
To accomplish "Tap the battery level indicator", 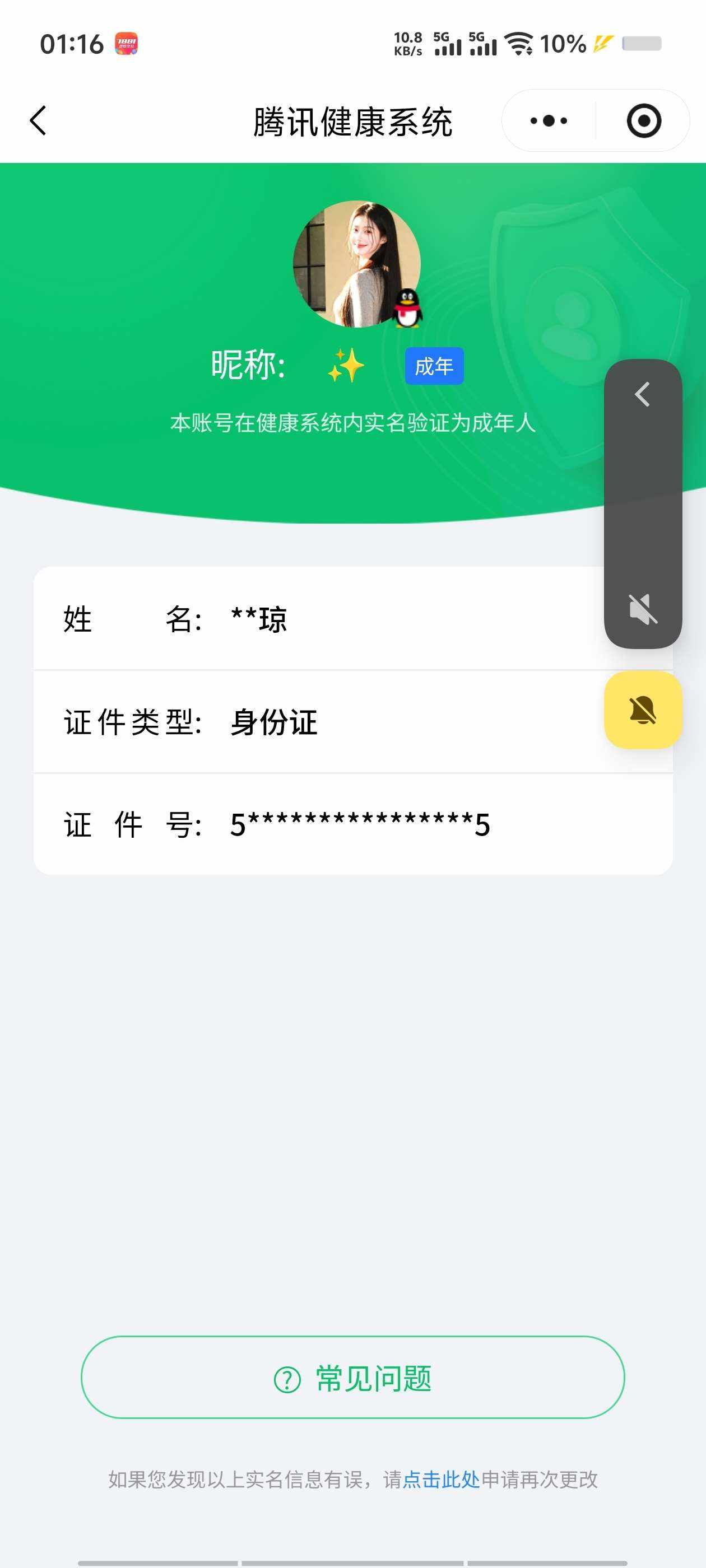I will point(642,43).
